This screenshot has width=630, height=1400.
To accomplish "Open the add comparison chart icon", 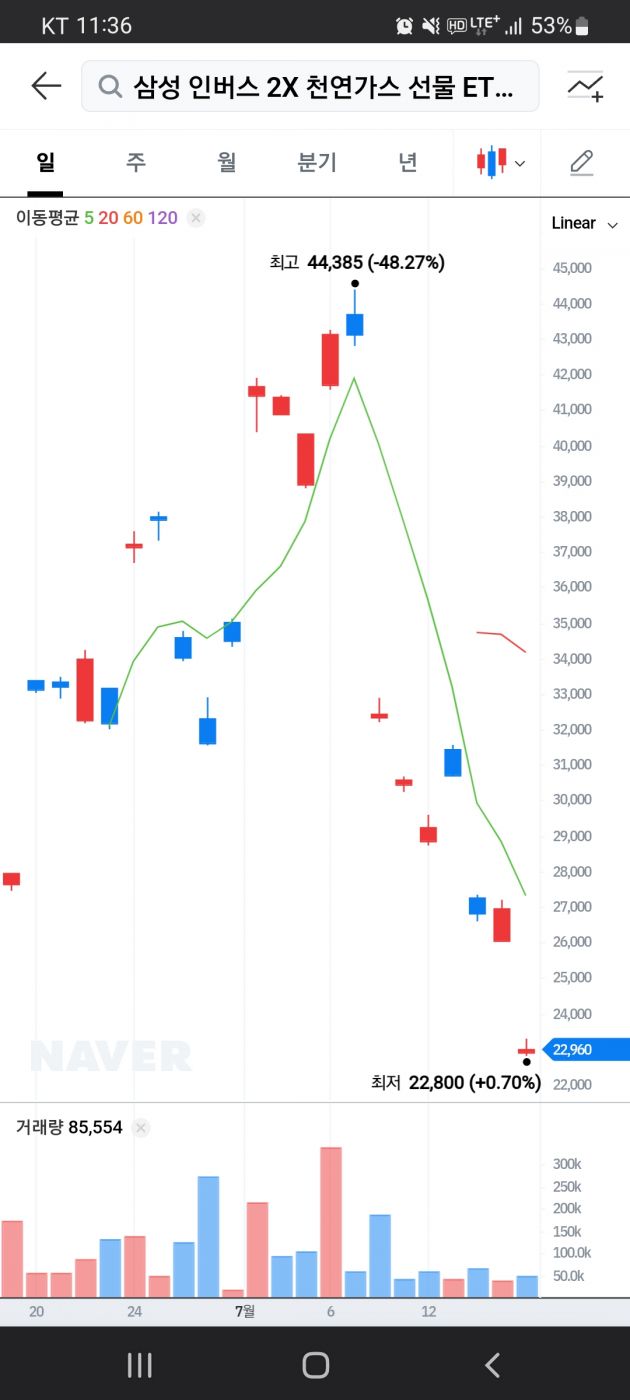I will pos(585,88).
